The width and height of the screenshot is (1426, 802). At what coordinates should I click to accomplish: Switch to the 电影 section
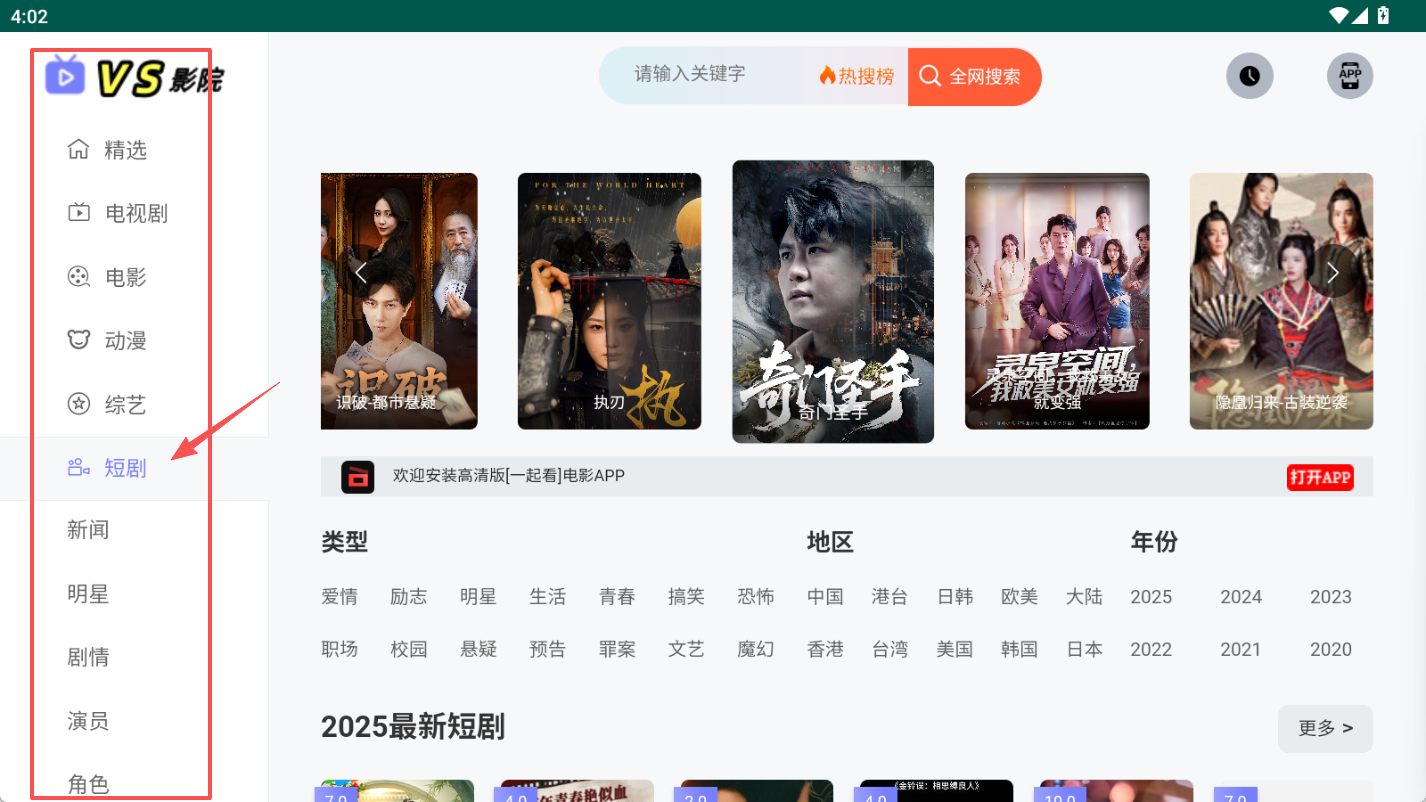[107, 277]
